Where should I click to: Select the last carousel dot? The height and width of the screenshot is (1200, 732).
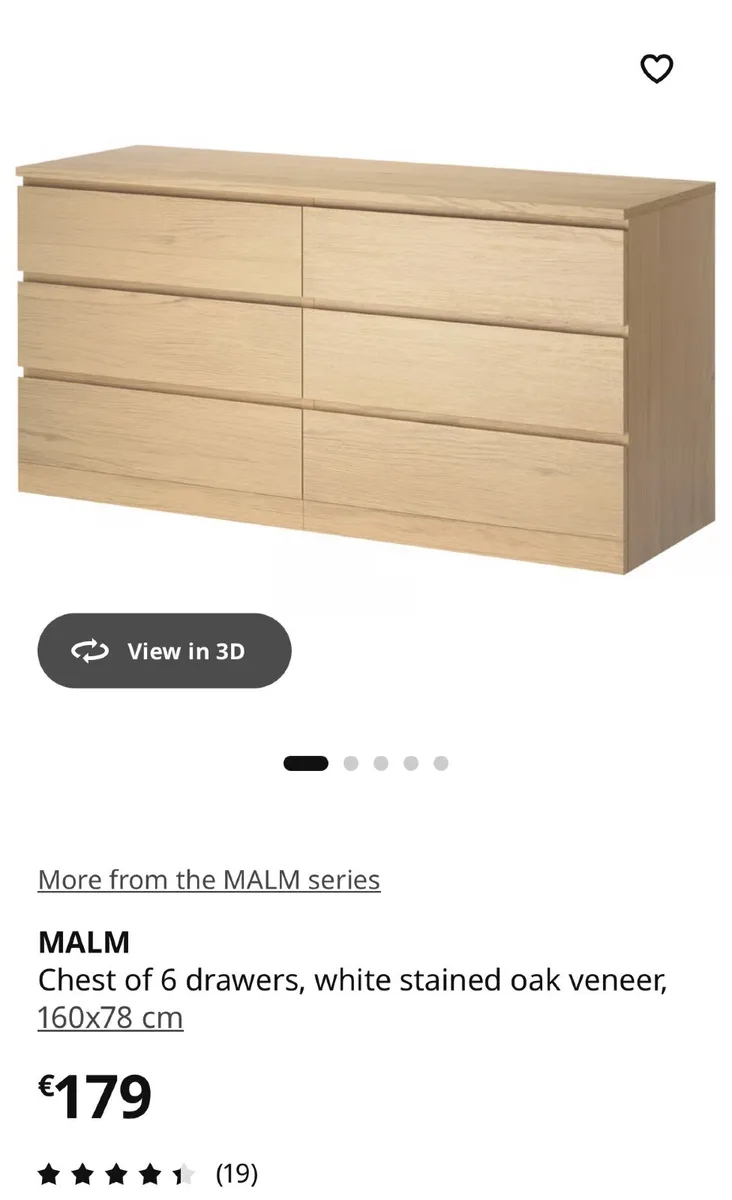coord(441,762)
